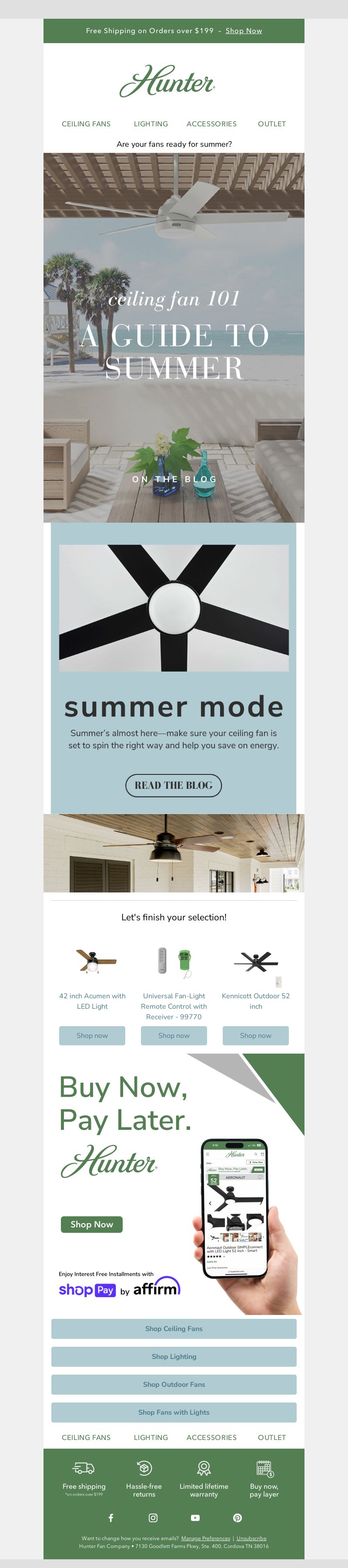Open the Manage Preferences link
The image size is (348, 1568).
(206, 1538)
